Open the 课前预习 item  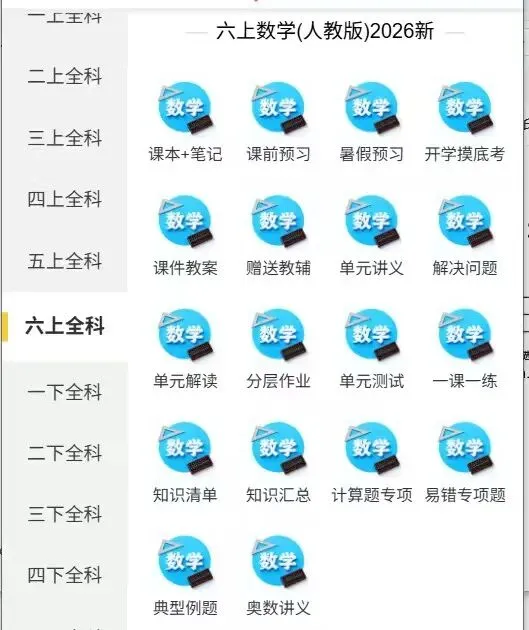pos(278,123)
